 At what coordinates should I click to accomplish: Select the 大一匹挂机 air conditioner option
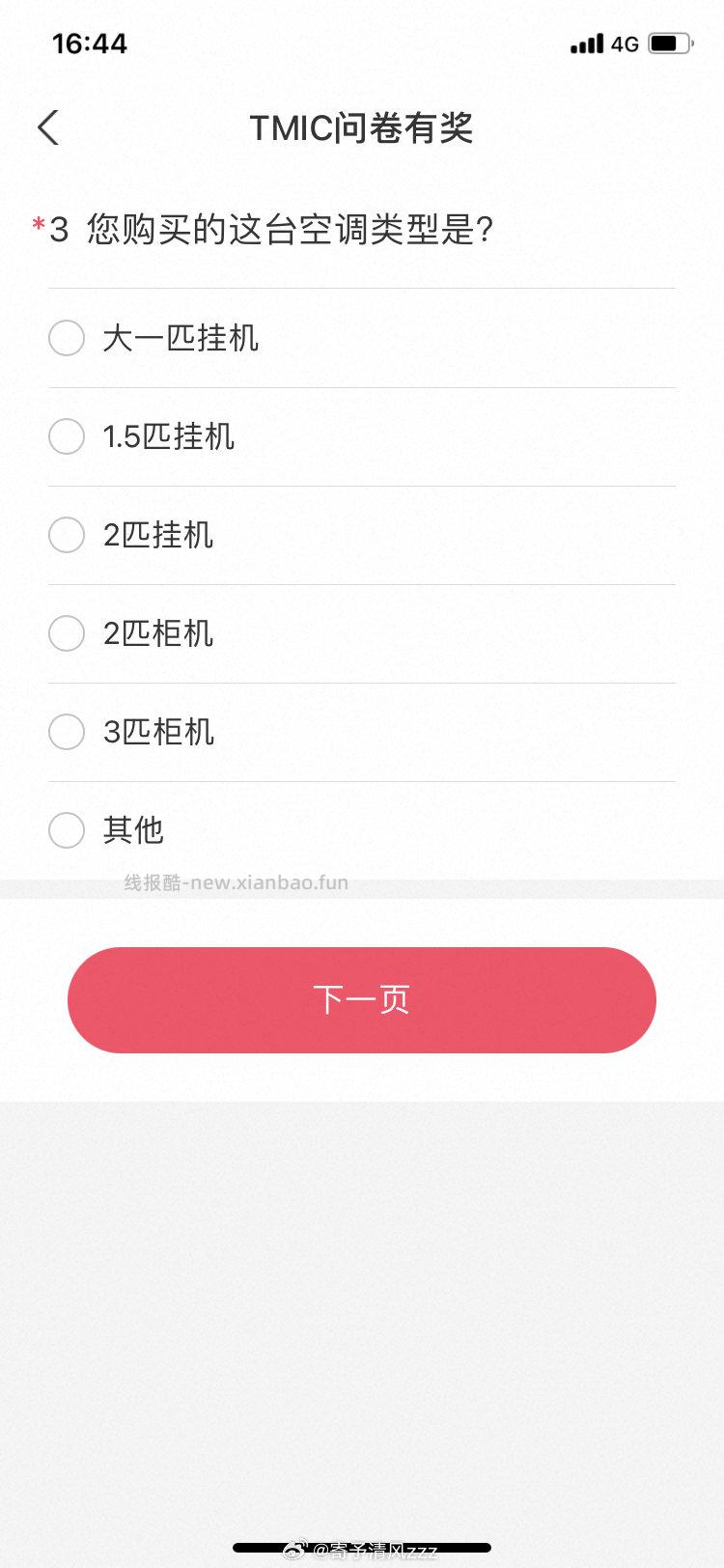[x=66, y=339]
